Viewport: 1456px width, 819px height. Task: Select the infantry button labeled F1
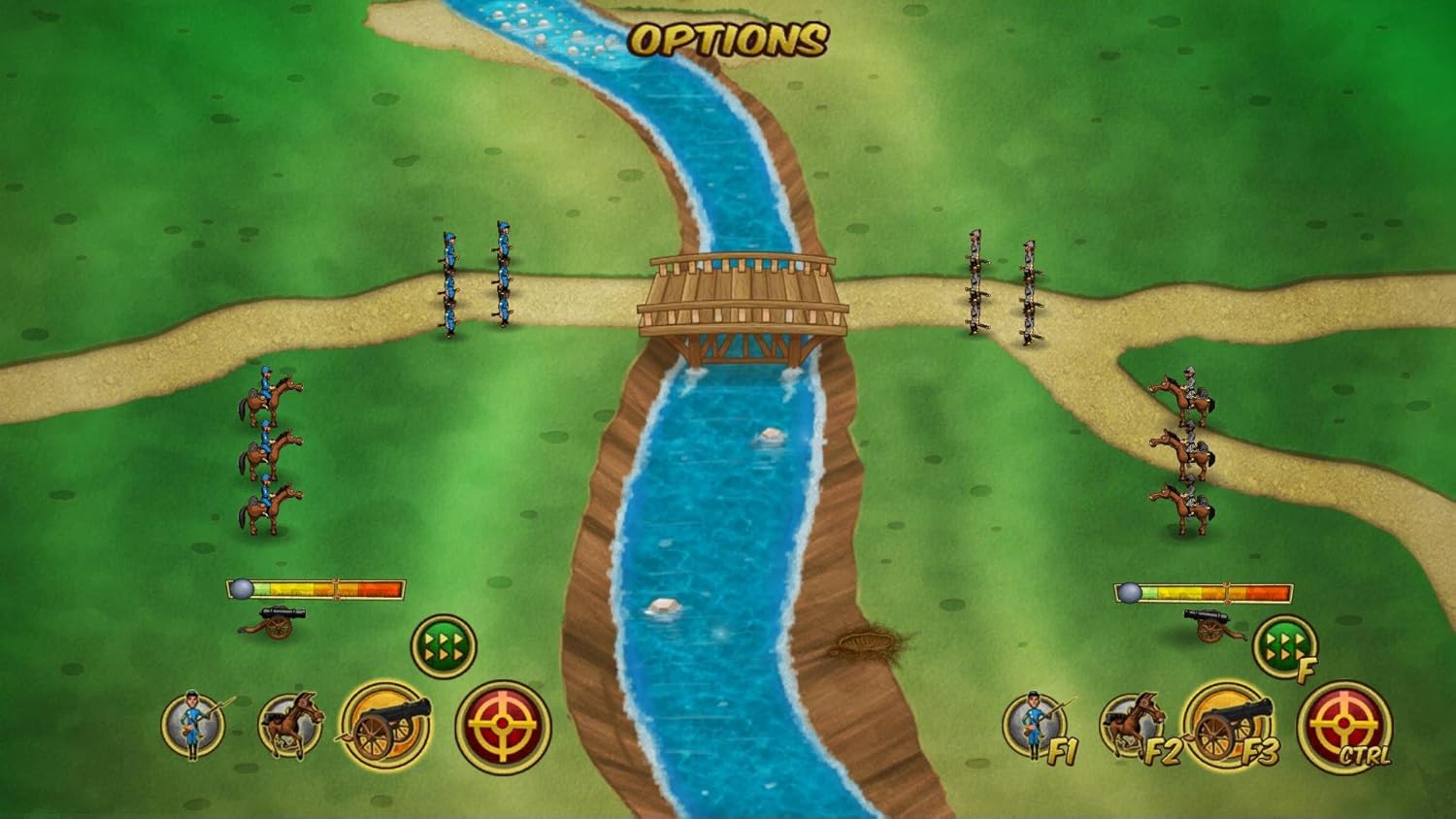click(1035, 725)
